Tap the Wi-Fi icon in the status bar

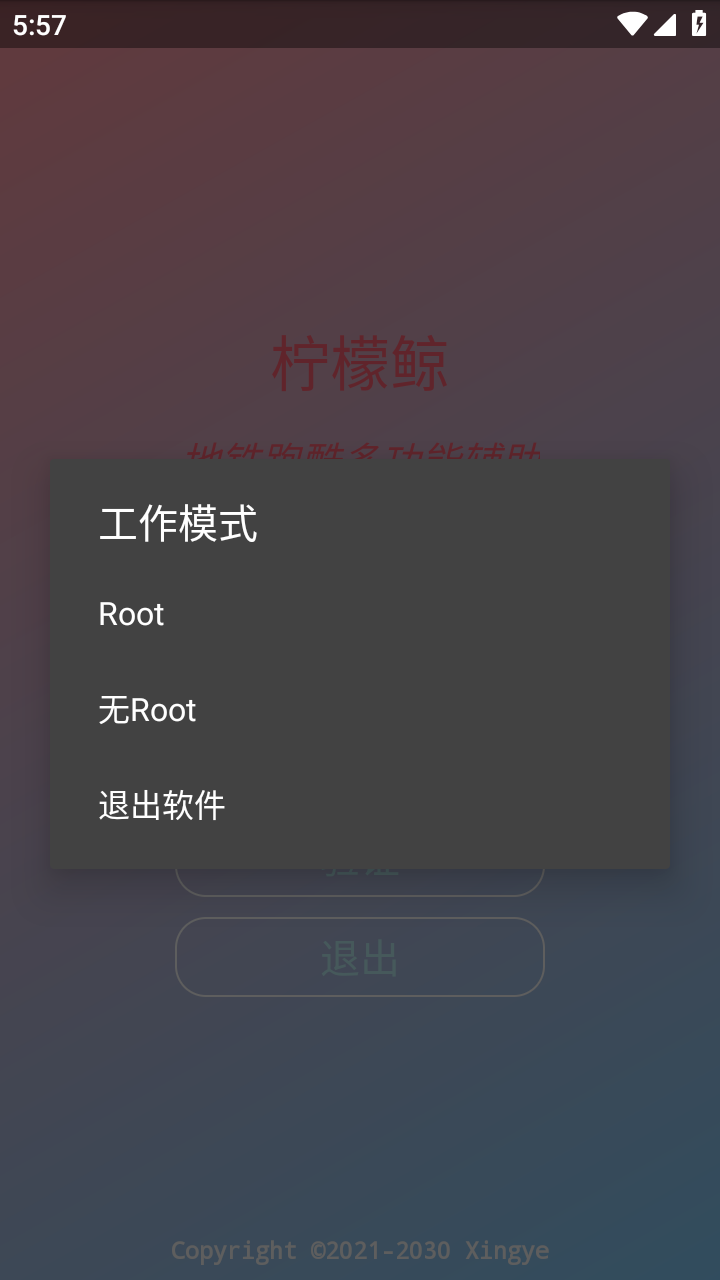(631, 24)
